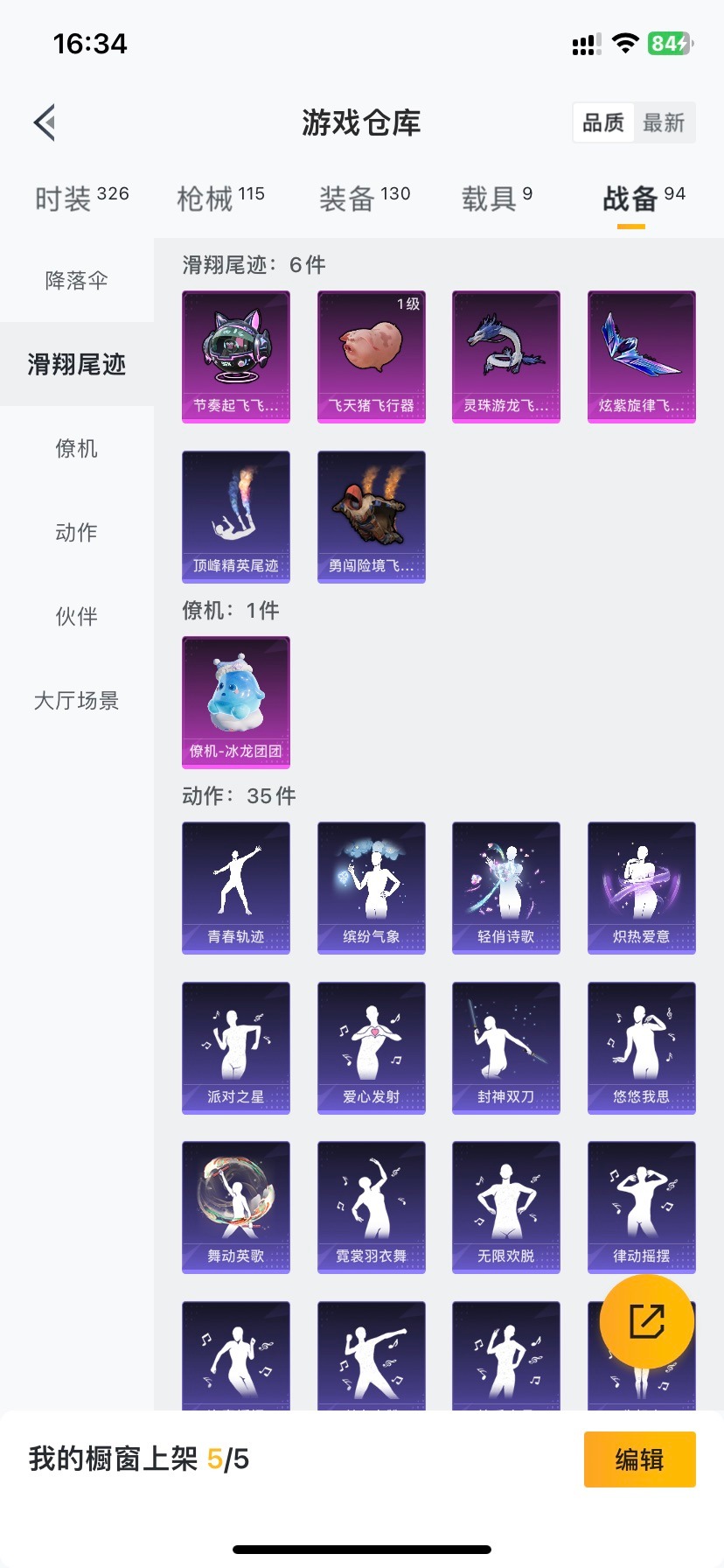Open the 青春轨迹 action item
The image size is (724, 1568).
[x=236, y=887]
